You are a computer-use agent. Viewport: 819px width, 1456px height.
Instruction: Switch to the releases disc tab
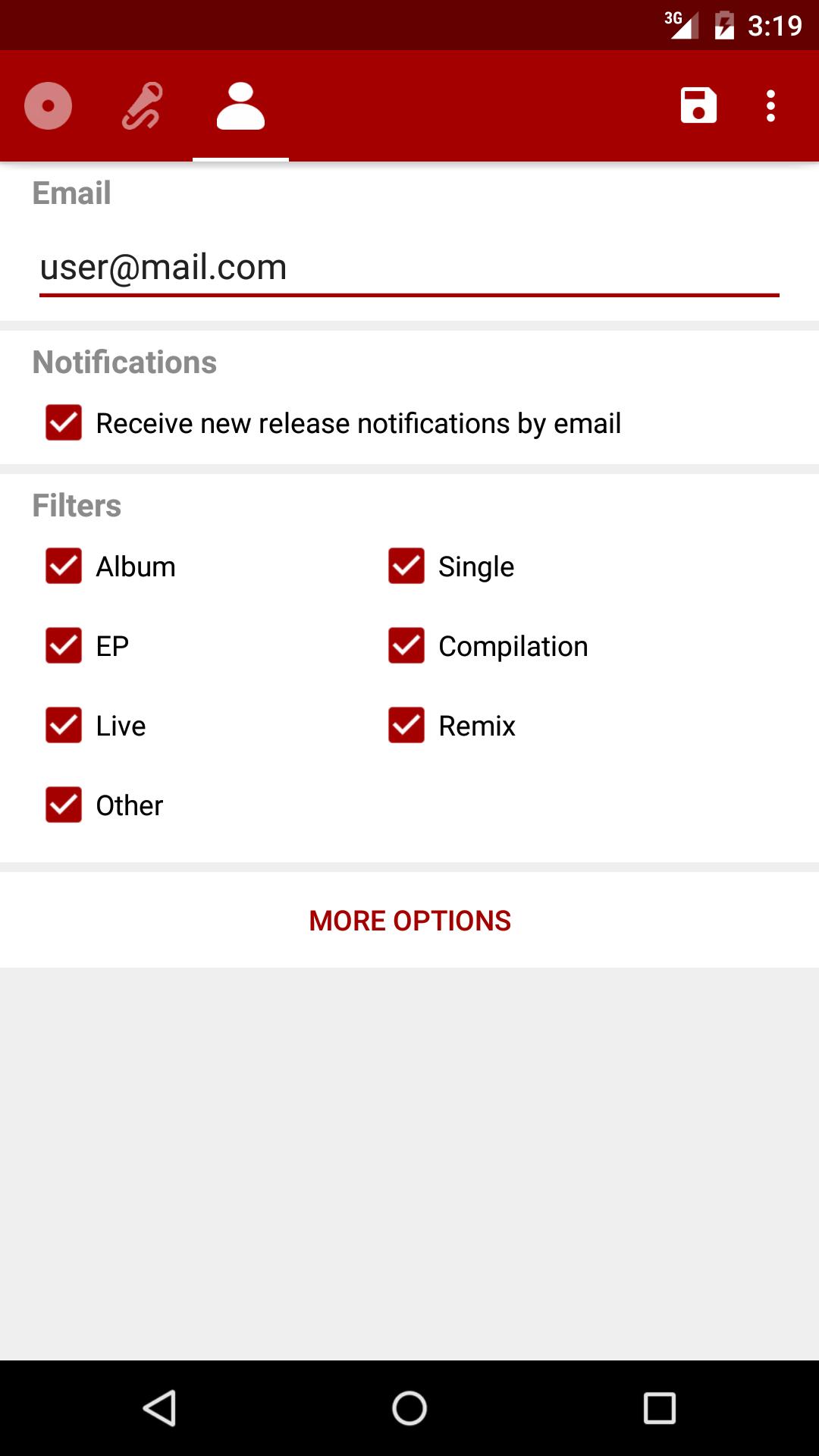[x=48, y=105]
